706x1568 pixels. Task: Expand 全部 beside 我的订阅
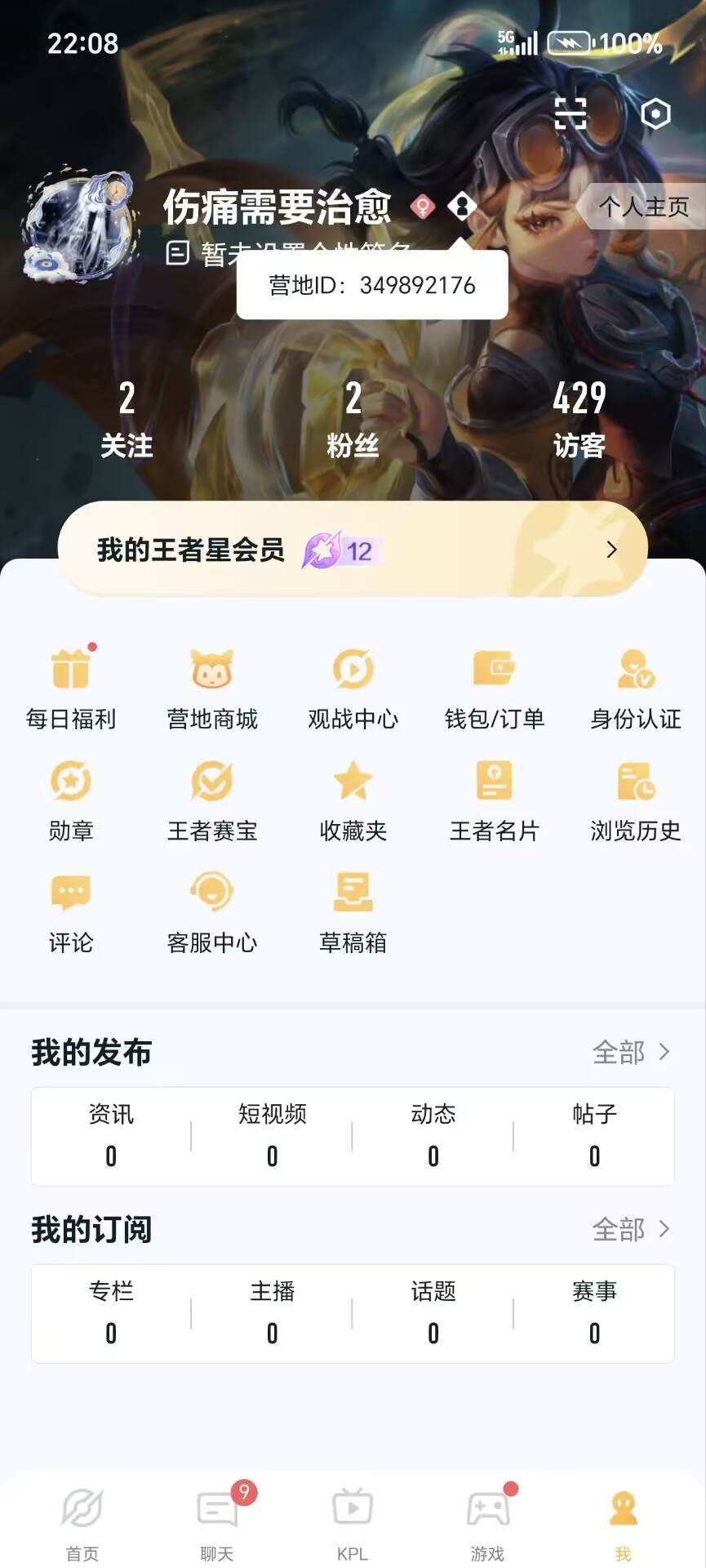[x=633, y=1231]
